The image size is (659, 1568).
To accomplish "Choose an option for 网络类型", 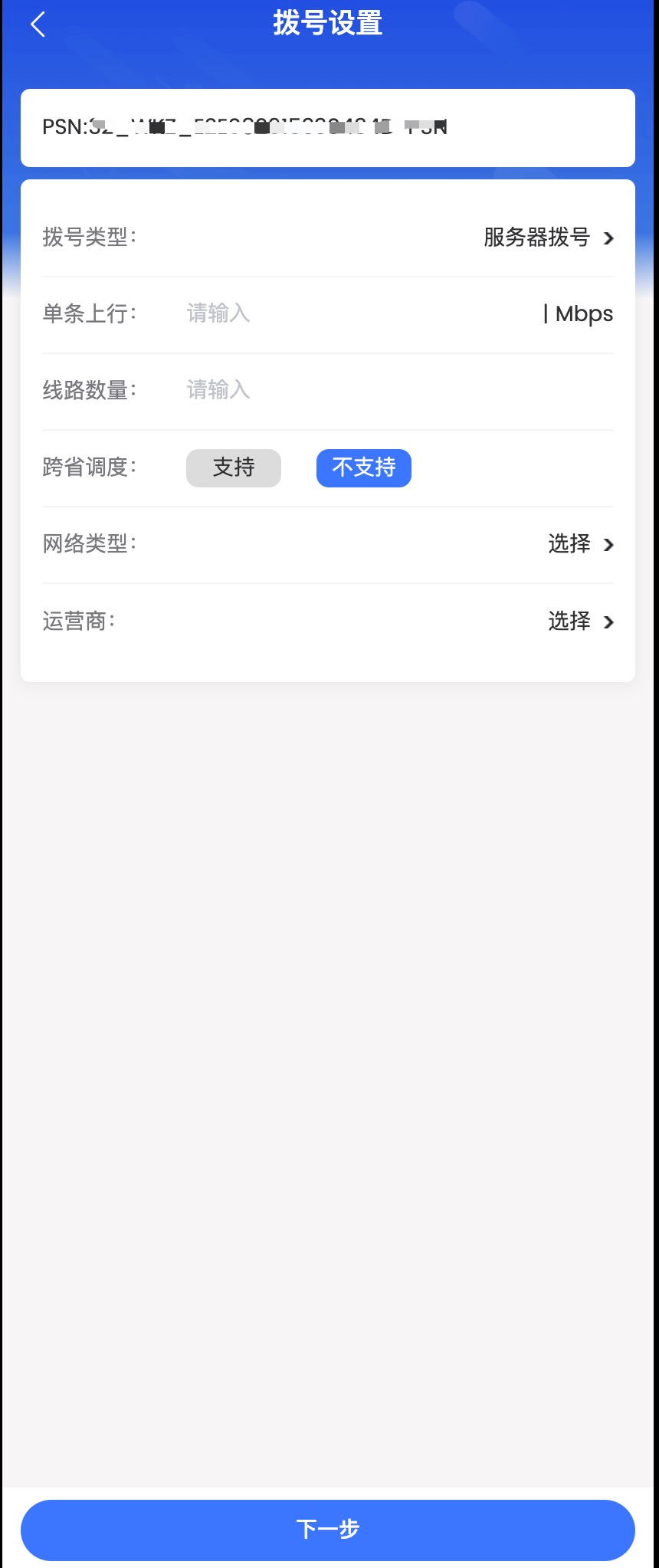I will coord(580,544).
